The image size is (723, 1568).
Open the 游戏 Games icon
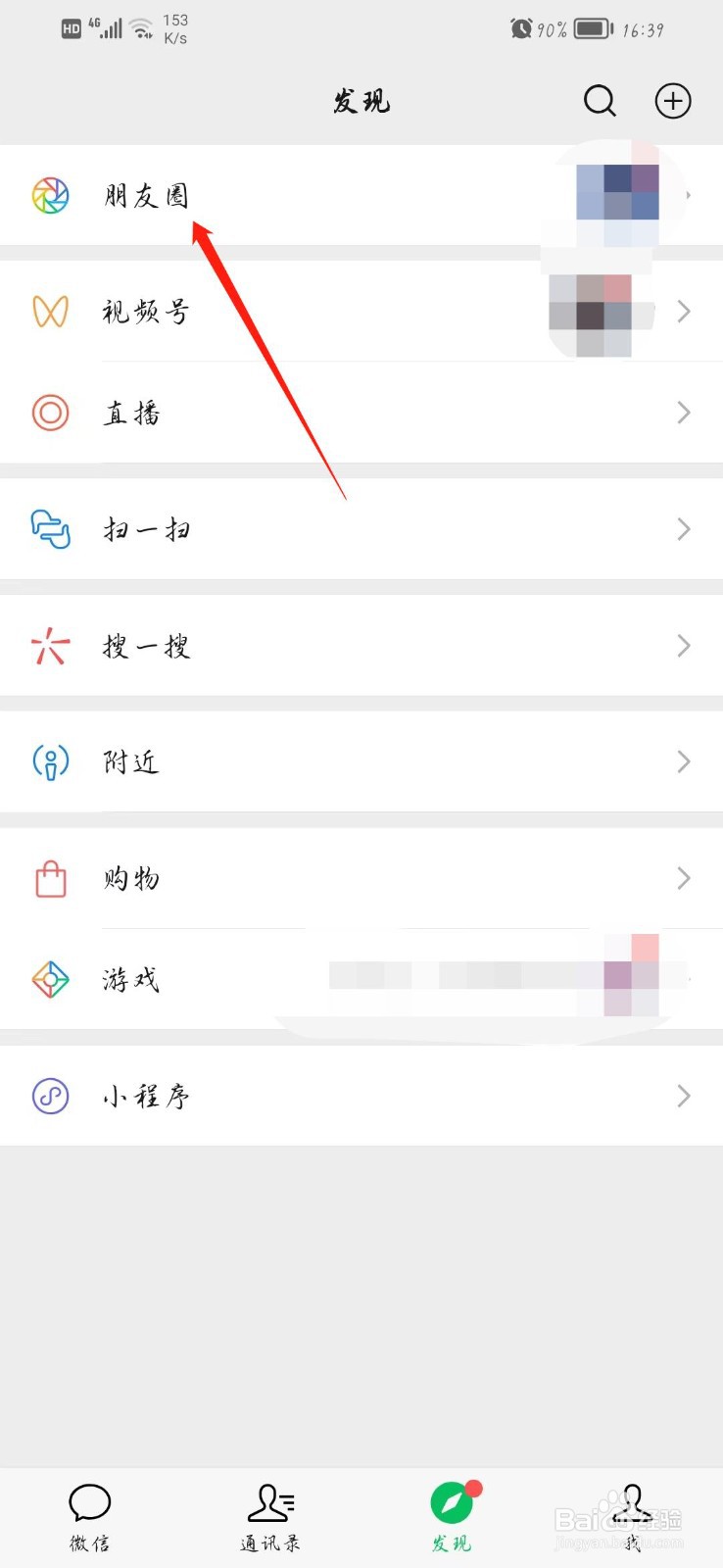point(50,979)
